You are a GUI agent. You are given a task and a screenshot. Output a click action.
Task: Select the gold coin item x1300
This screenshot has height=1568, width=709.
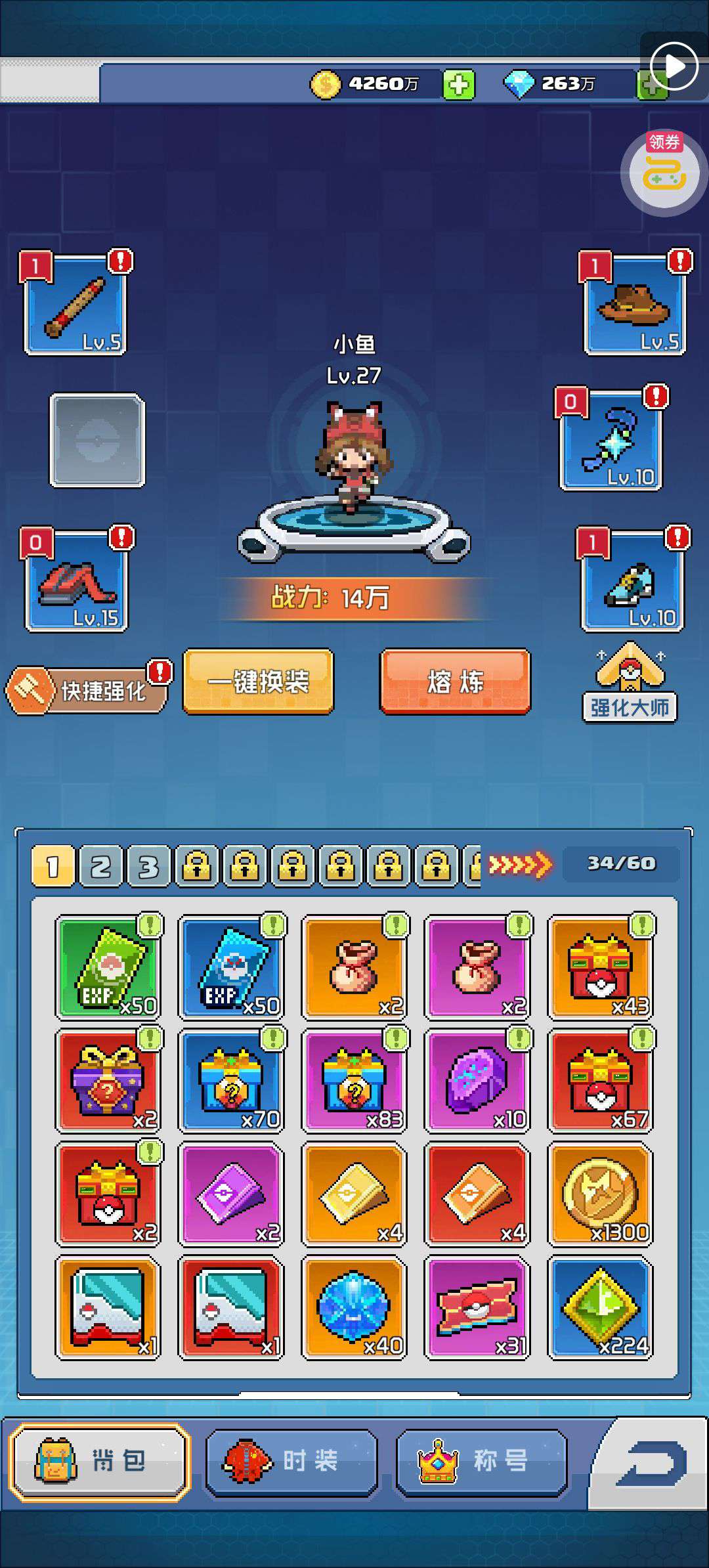pyautogui.click(x=600, y=1194)
